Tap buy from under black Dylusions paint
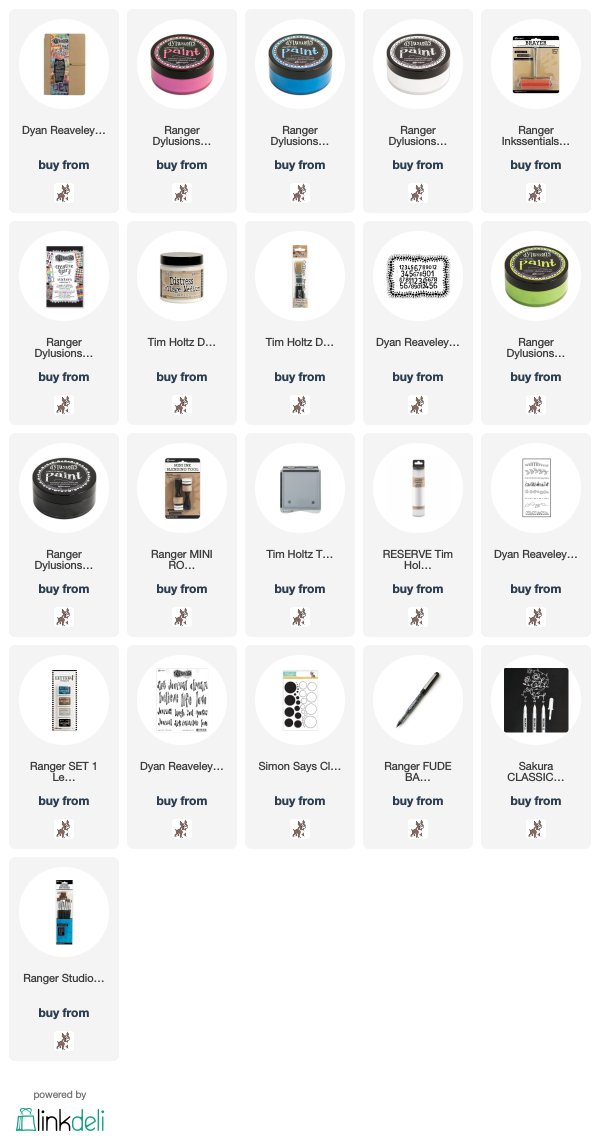Image resolution: width=600 pixels, height=1141 pixels. (64, 589)
